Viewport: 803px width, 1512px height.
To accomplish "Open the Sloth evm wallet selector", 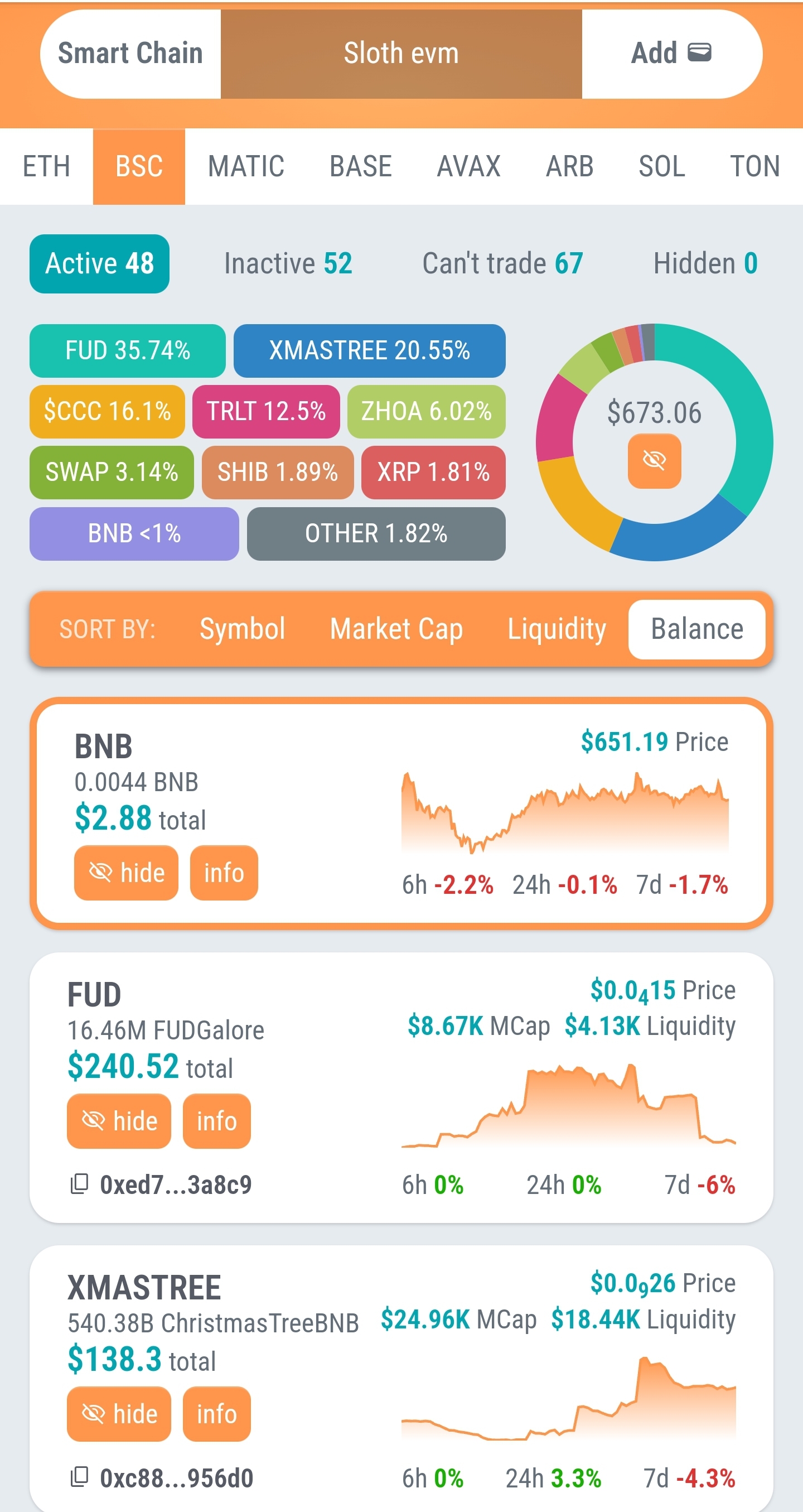I will point(401,53).
